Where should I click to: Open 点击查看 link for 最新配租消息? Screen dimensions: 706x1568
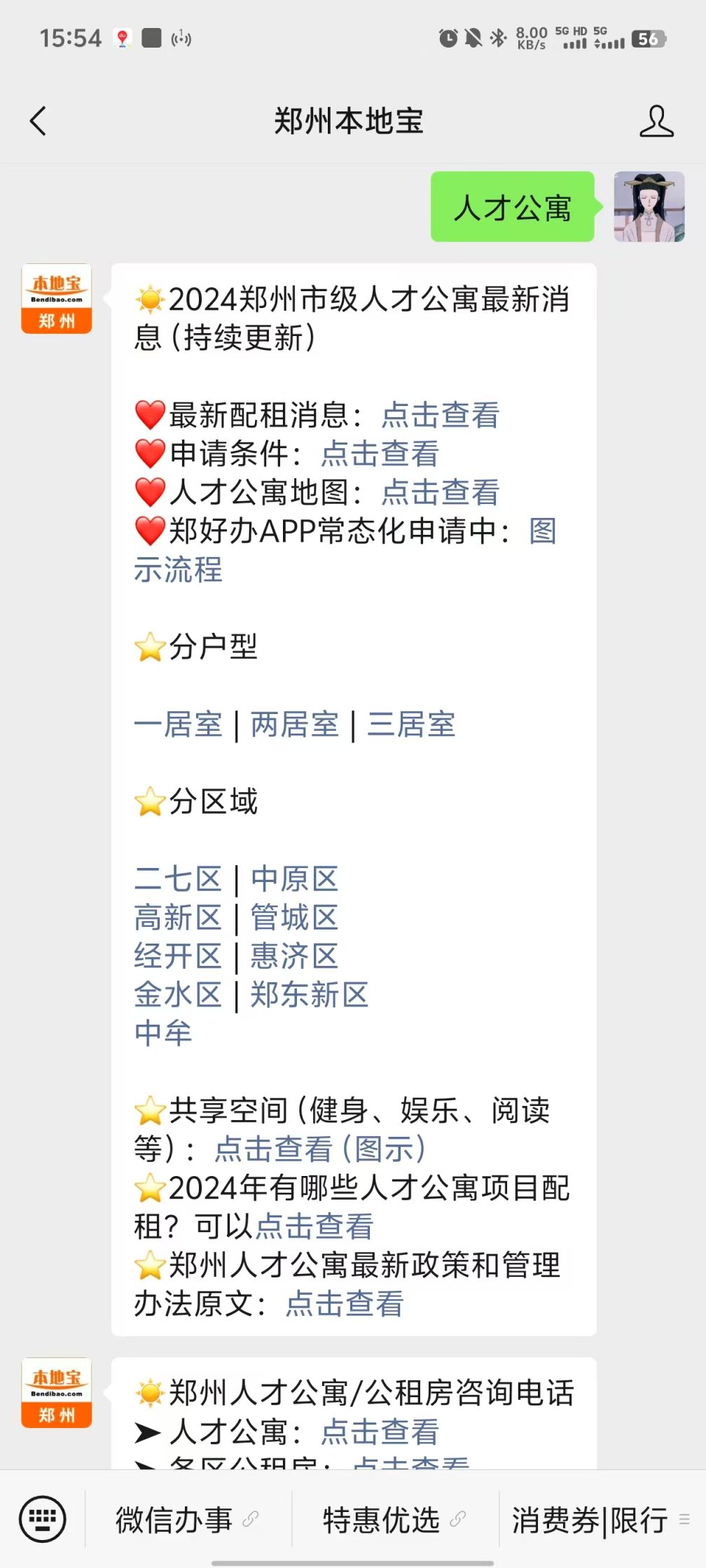coord(440,415)
